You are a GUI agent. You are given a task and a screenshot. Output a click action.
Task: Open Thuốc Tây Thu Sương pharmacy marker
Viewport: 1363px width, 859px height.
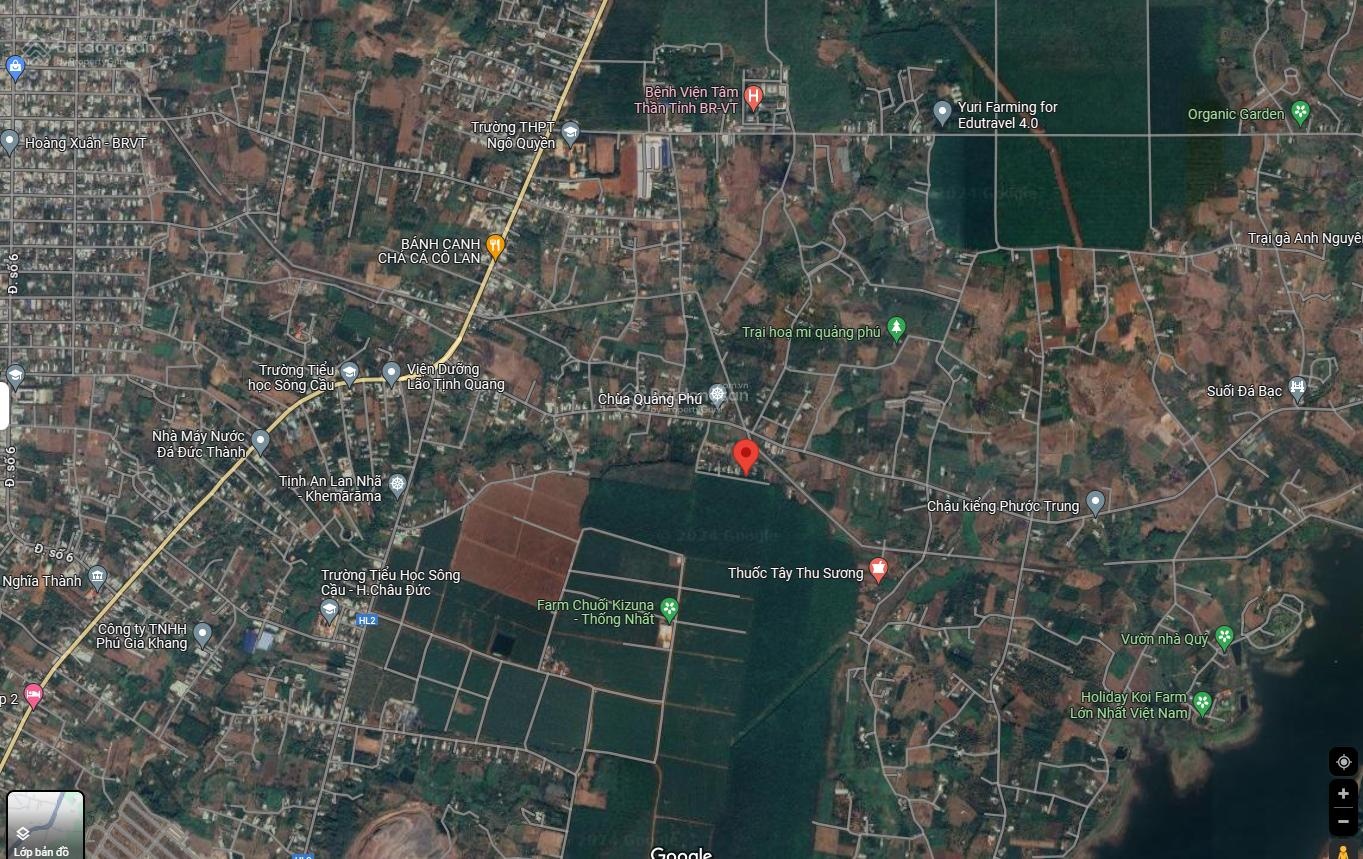(878, 570)
